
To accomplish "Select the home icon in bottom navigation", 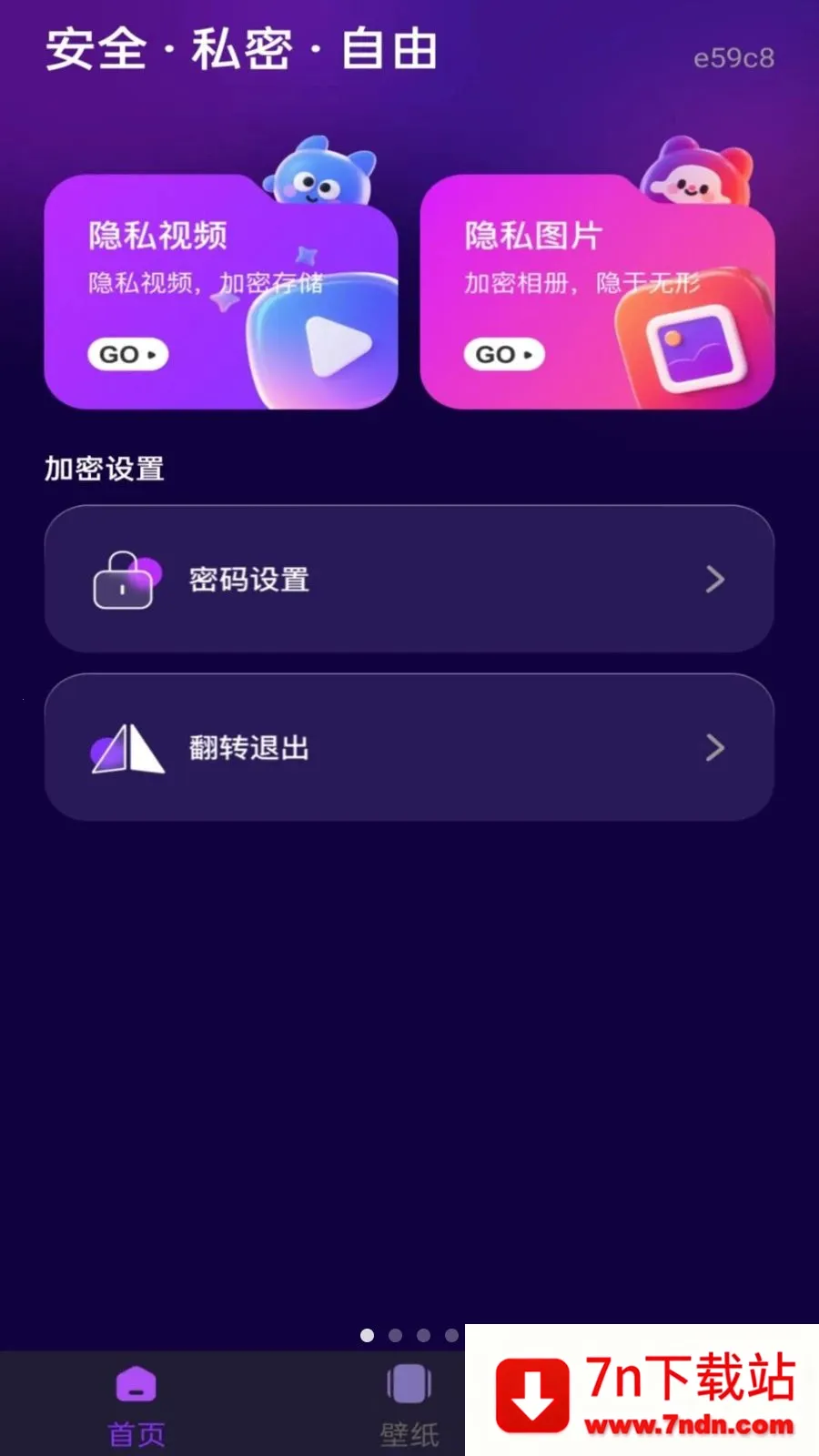I will tap(135, 1385).
